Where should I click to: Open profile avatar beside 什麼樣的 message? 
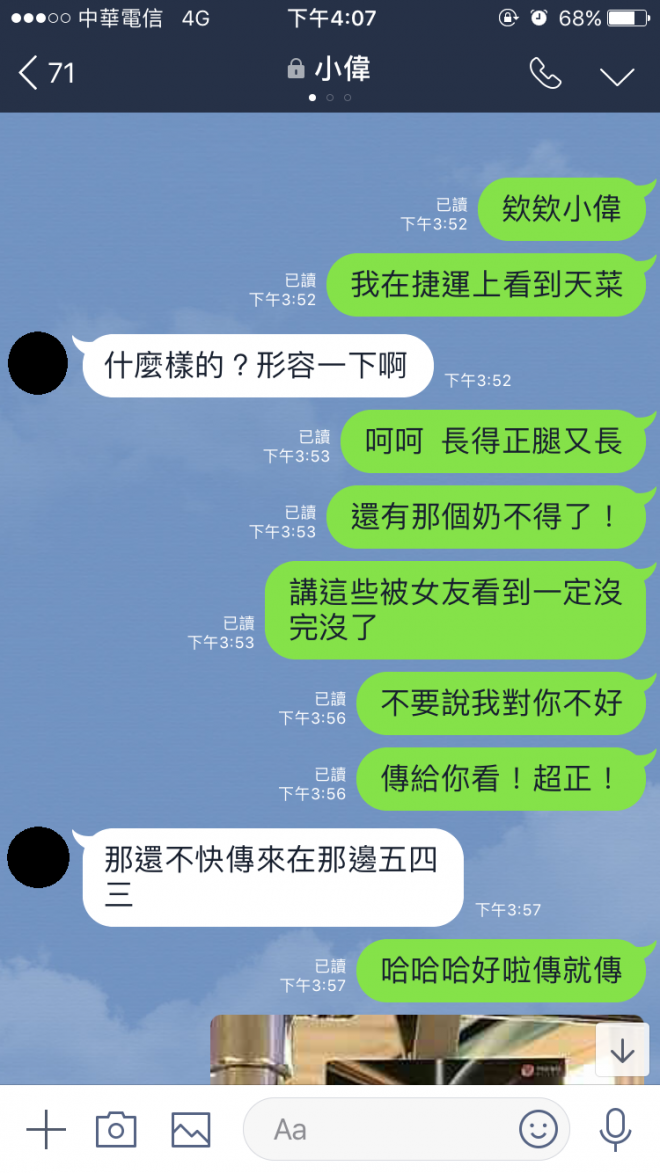click(x=38, y=364)
